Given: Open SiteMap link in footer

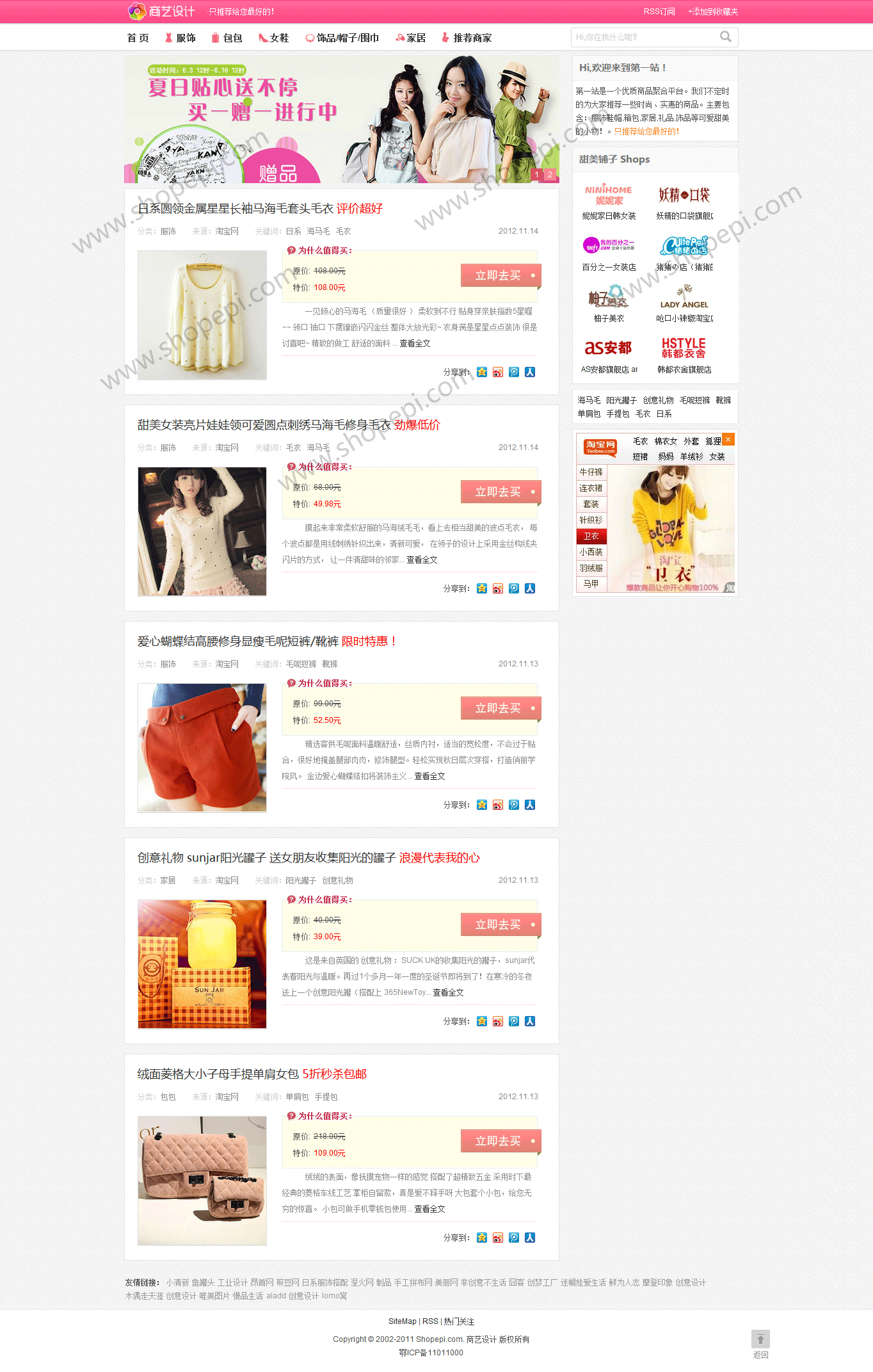Looking at the screenshot, I should click(402, 1321).
